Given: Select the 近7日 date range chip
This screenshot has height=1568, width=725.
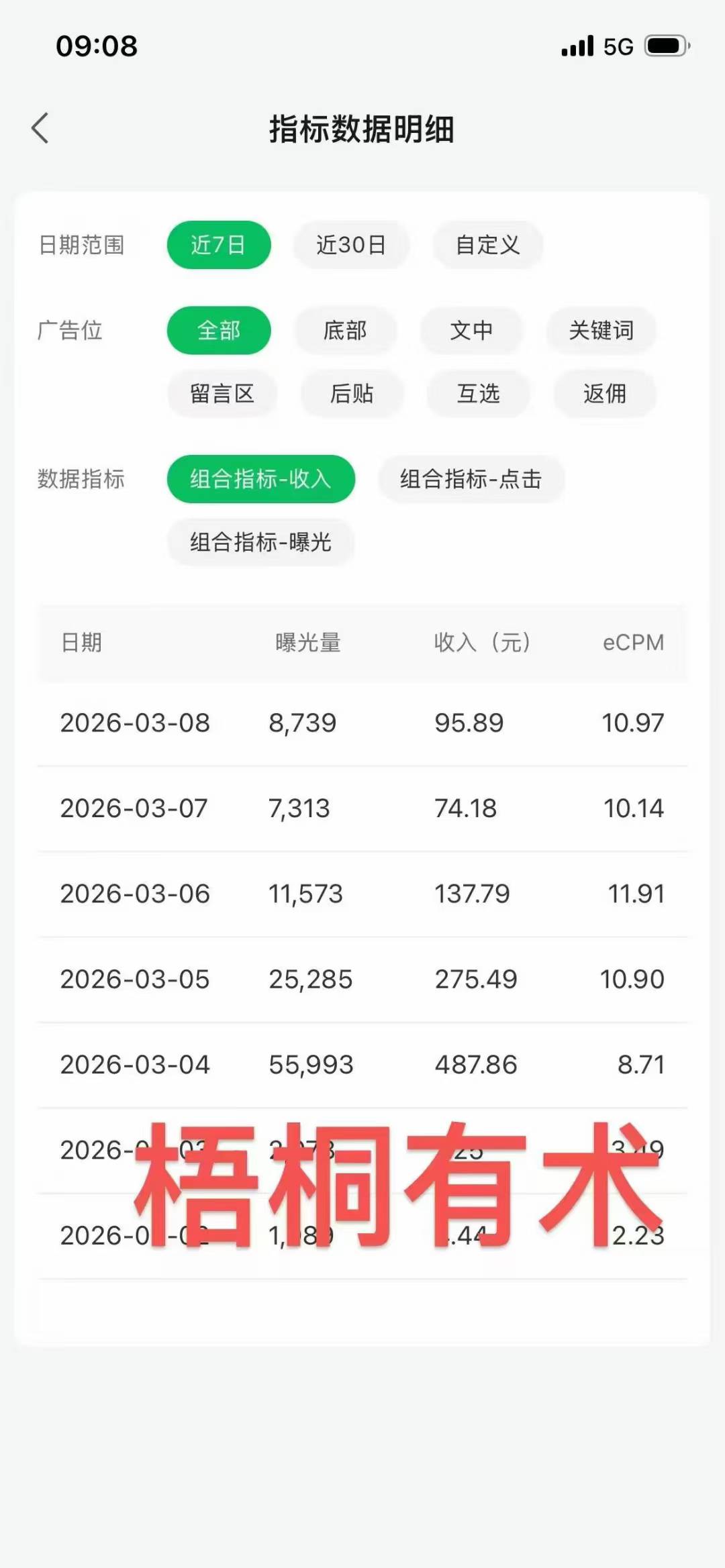Looking at the screenshot, I should (x=218, y=245).
